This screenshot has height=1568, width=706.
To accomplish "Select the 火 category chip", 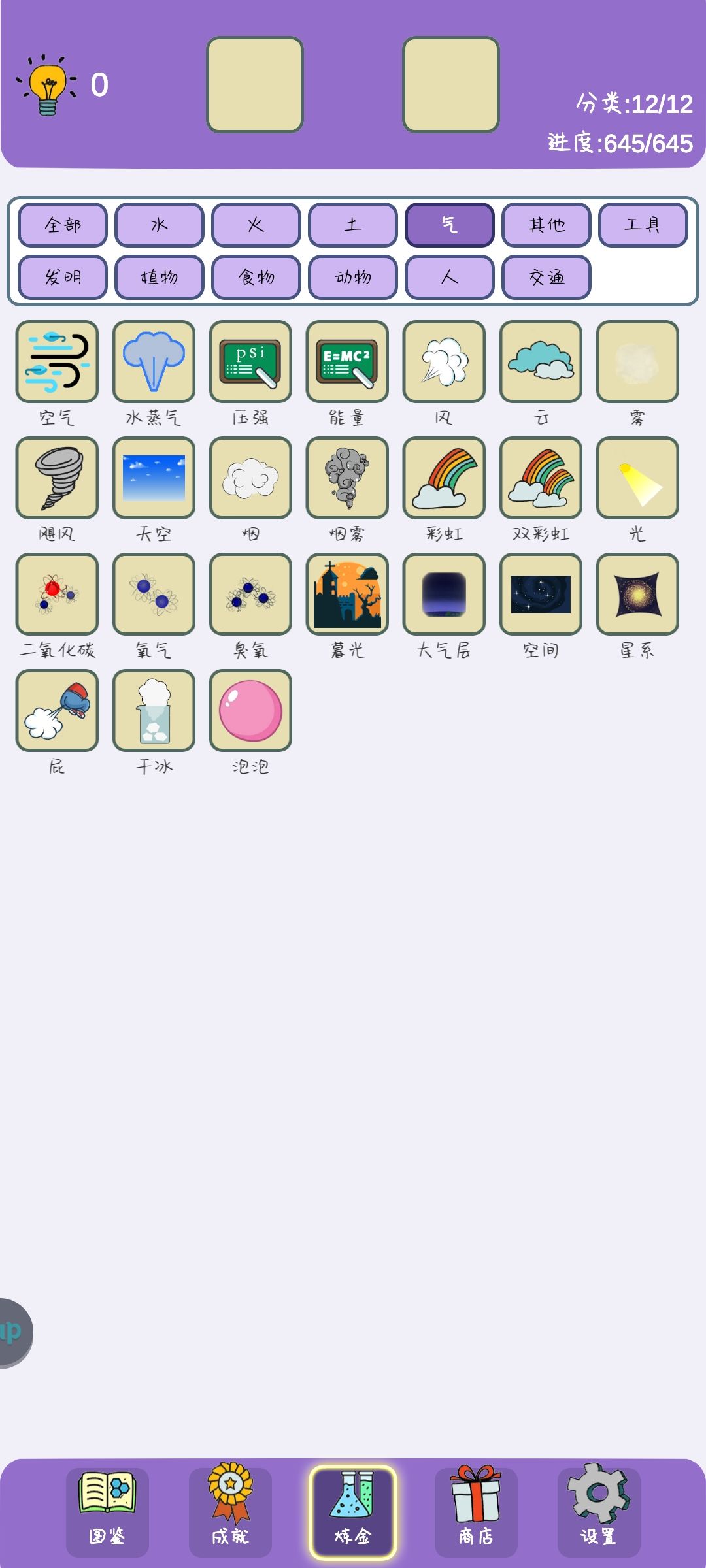I will [x=256, y=225].
